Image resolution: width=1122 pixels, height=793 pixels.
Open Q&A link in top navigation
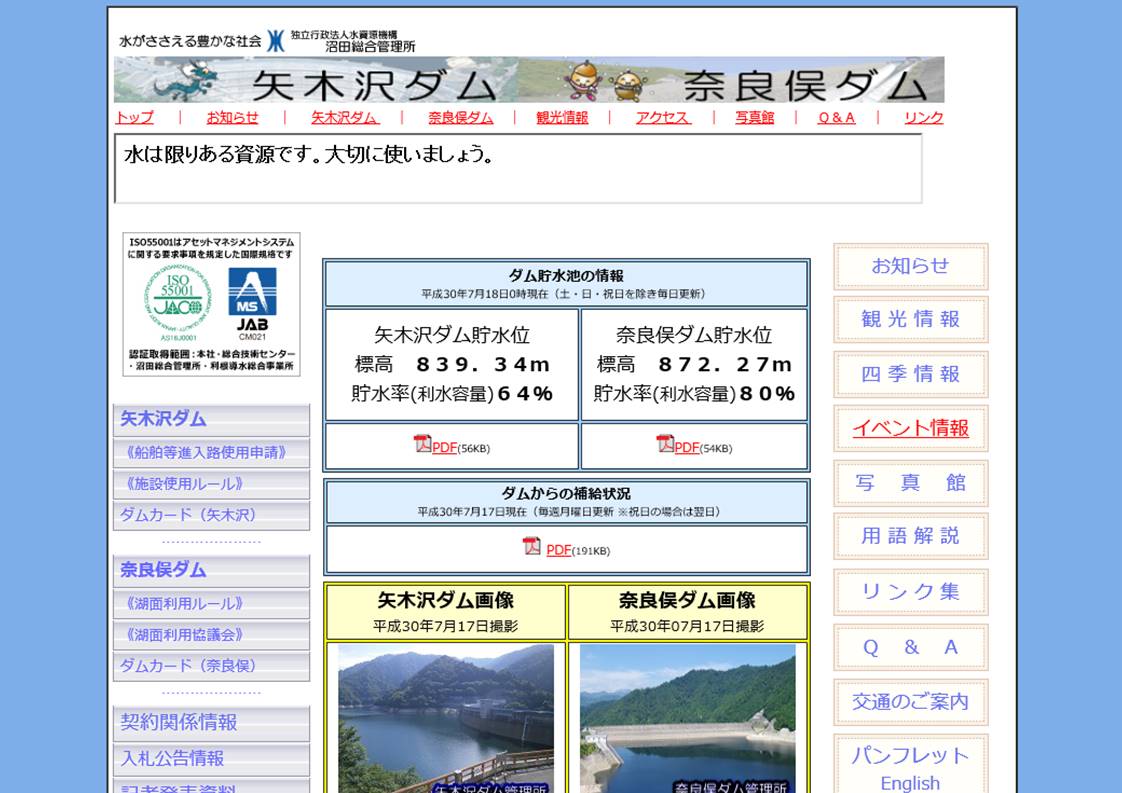point(836,118)
